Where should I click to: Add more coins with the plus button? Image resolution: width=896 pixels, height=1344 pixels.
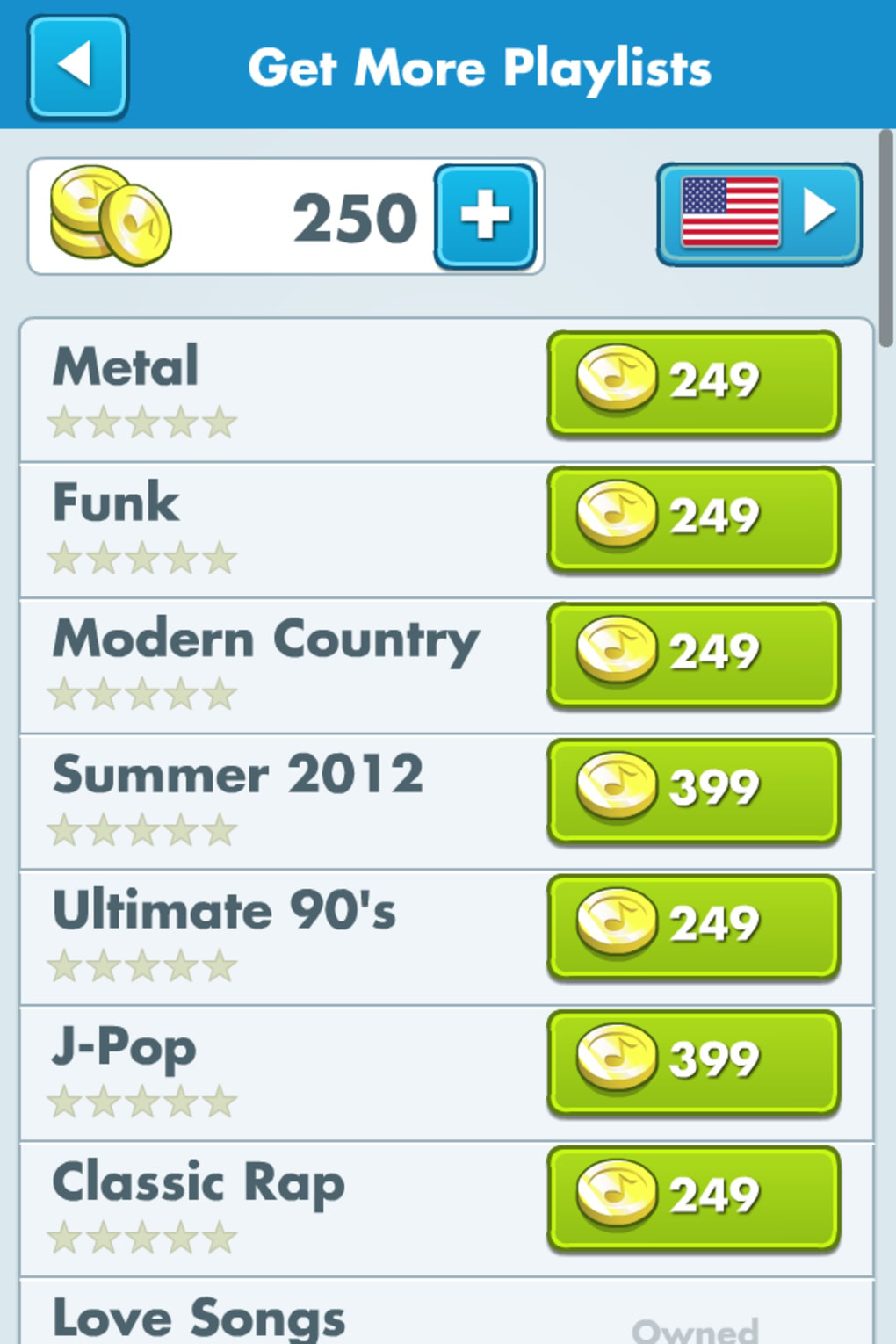(x=485, y=216)
